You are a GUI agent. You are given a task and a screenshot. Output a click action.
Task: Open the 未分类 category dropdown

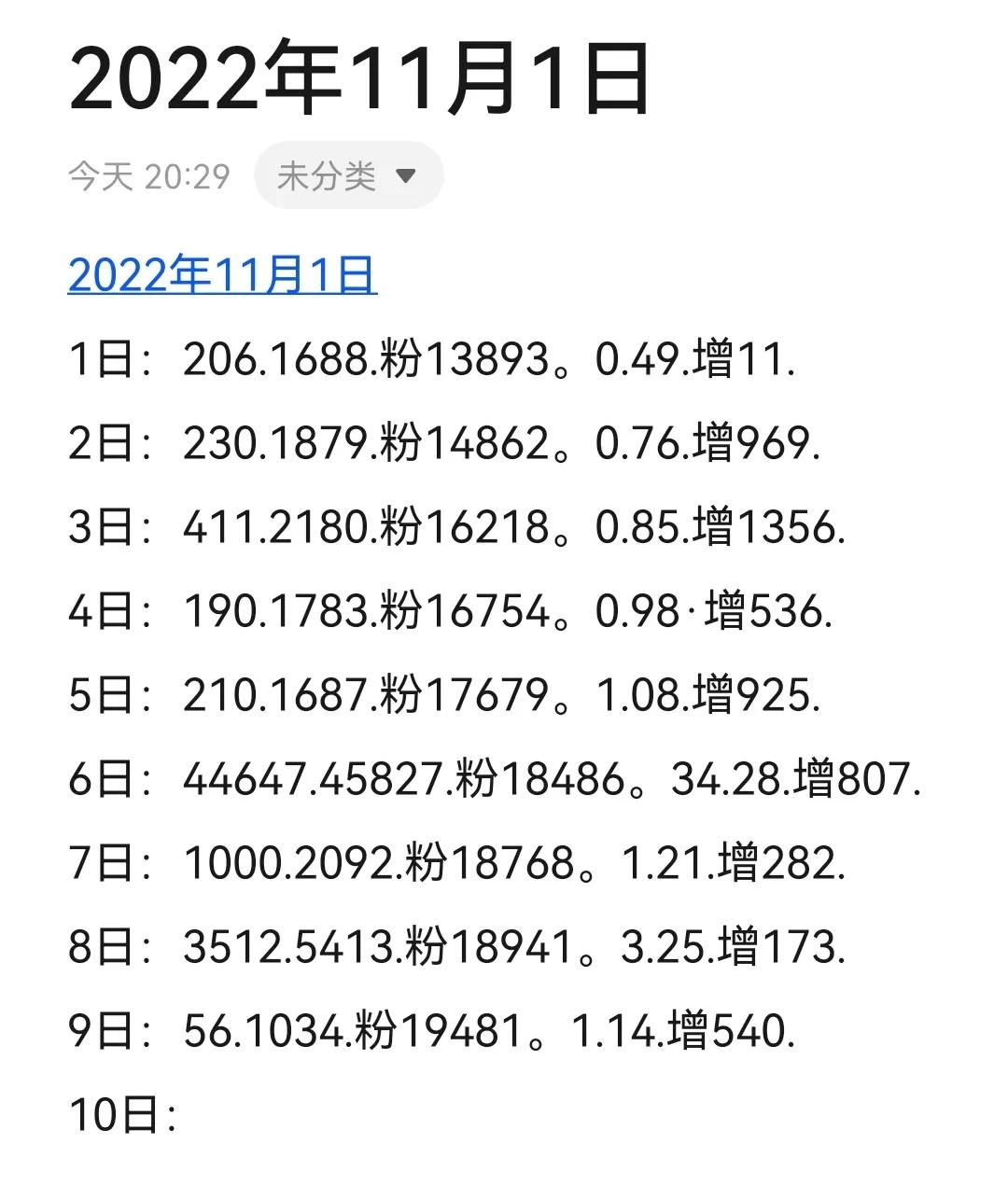pyautogui.click(x=347, y=174)
